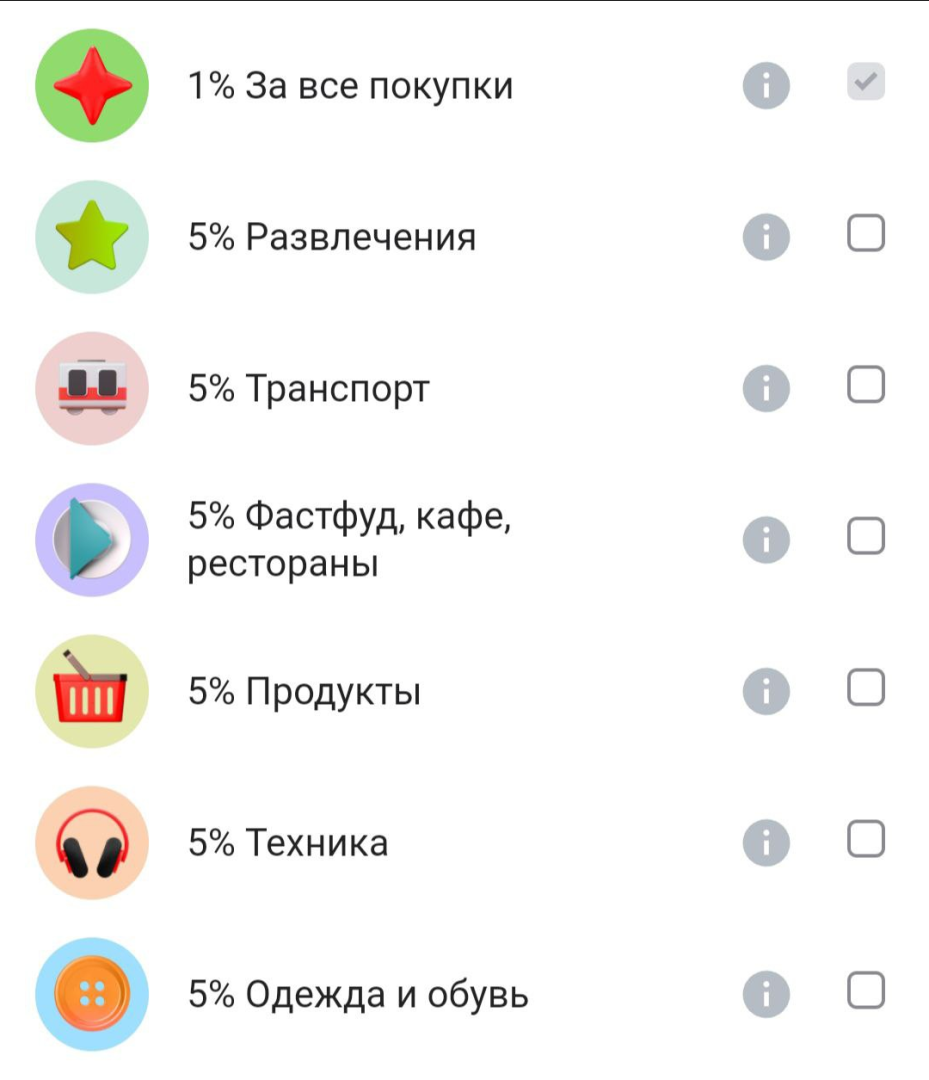The height and width of the screenshot is (1080, 929).
Task: Check the Транспорт category checkbox
Action: click(x=867, y=388)
